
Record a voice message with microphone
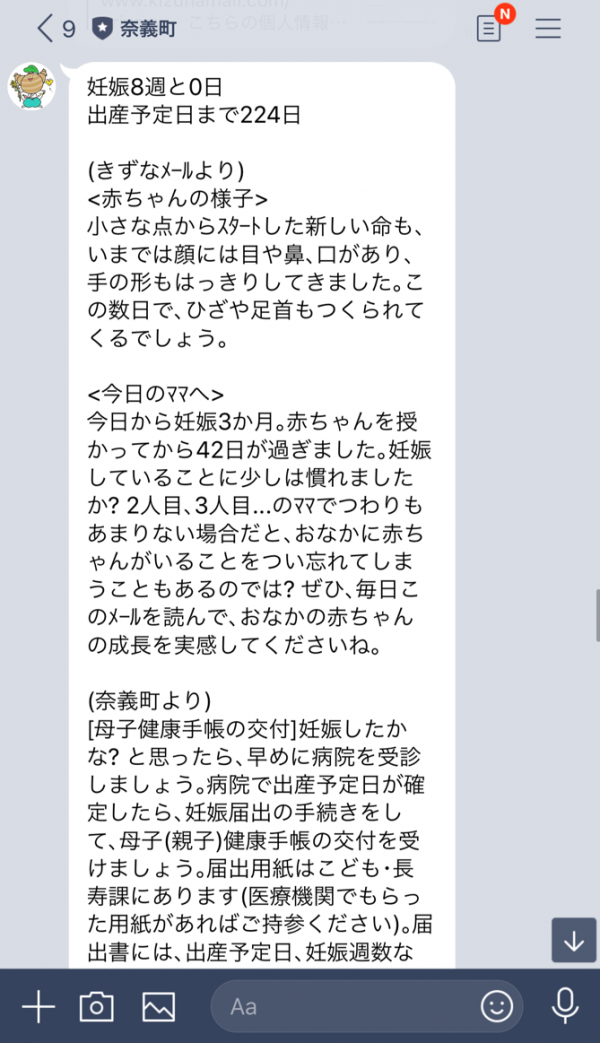(565, 1006)
